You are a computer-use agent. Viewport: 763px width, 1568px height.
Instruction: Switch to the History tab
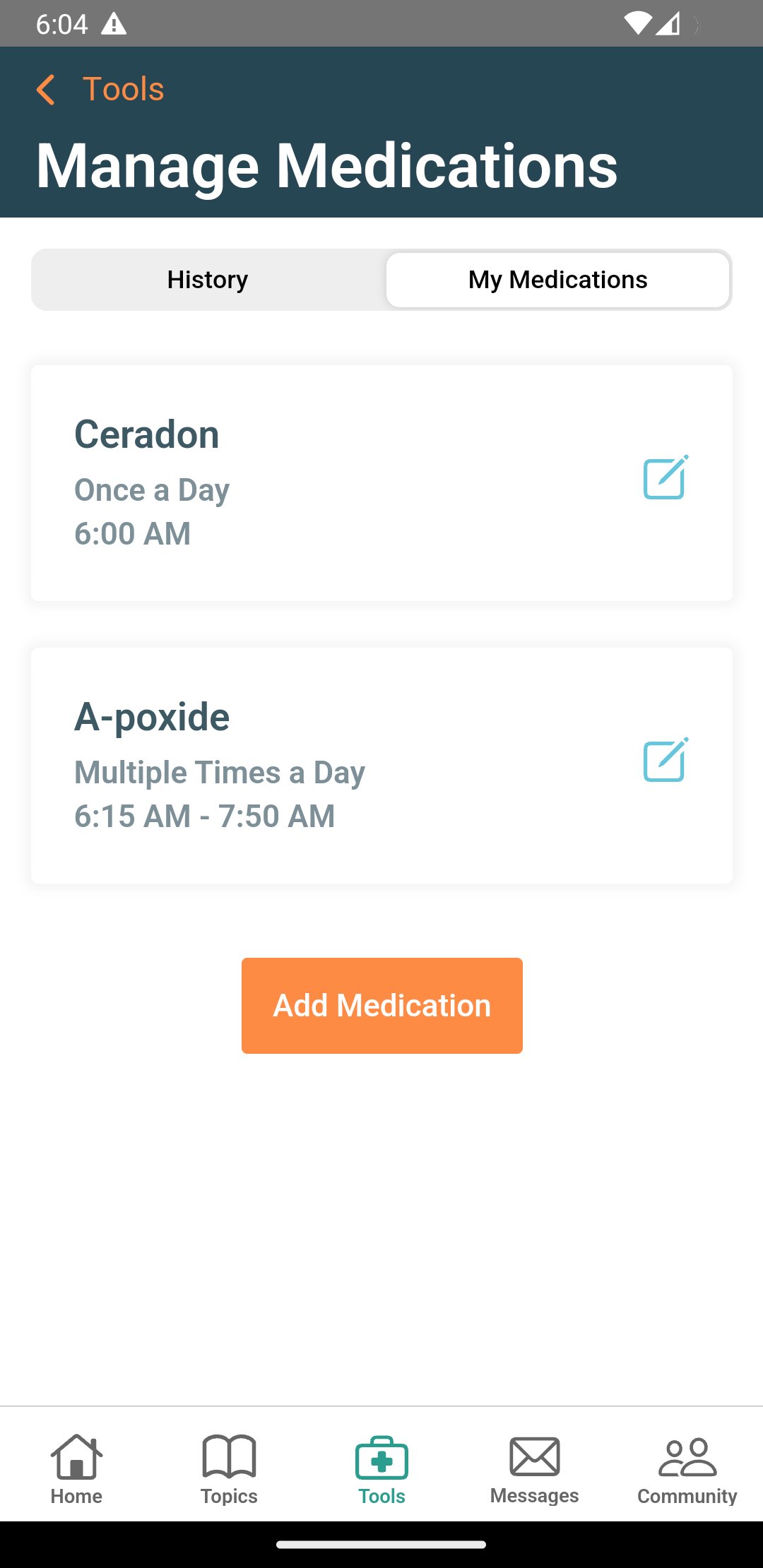tap(207, 280)
